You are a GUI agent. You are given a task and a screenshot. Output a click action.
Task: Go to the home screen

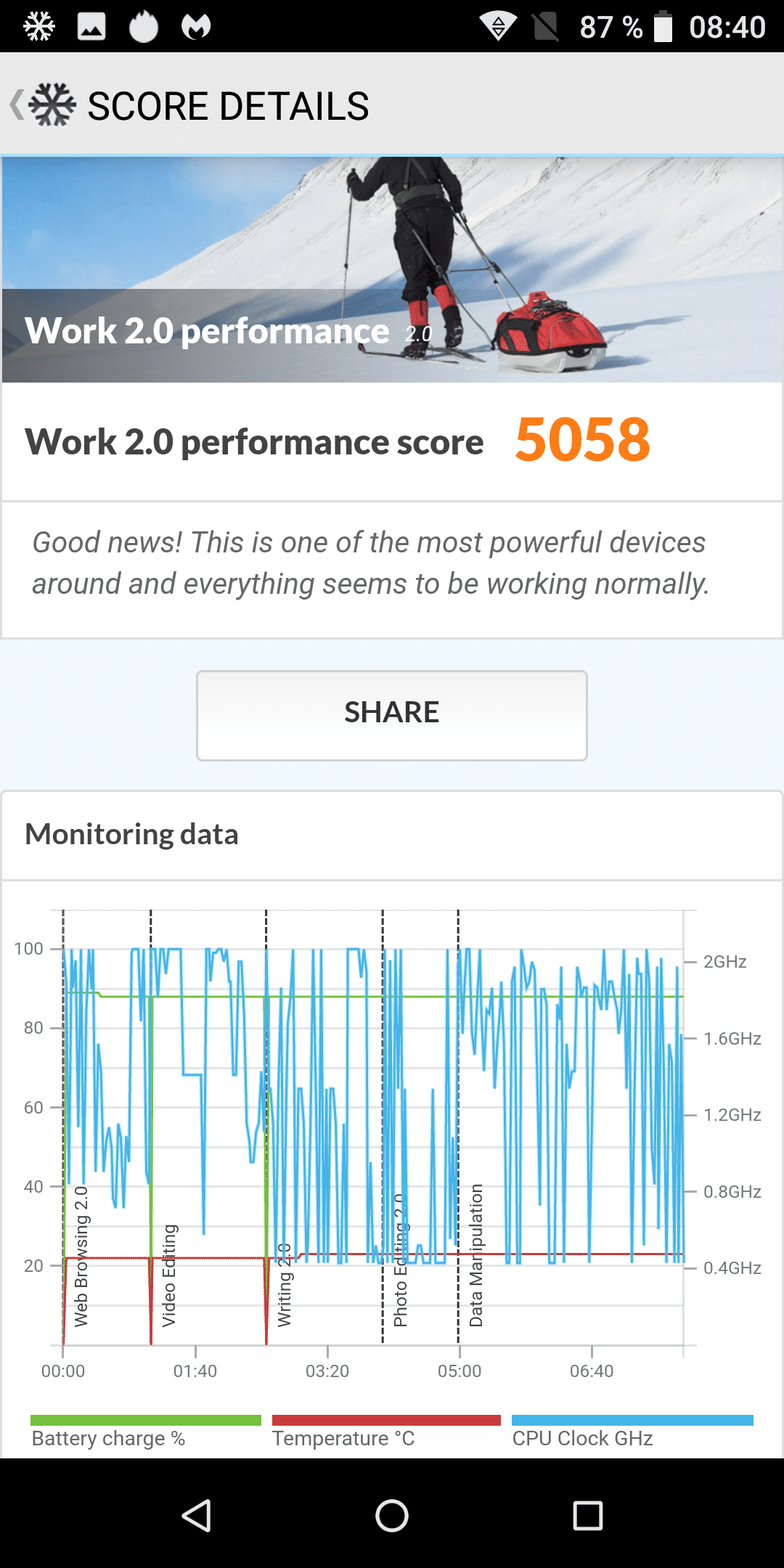pyautogui.click(x=392, y=1516)
